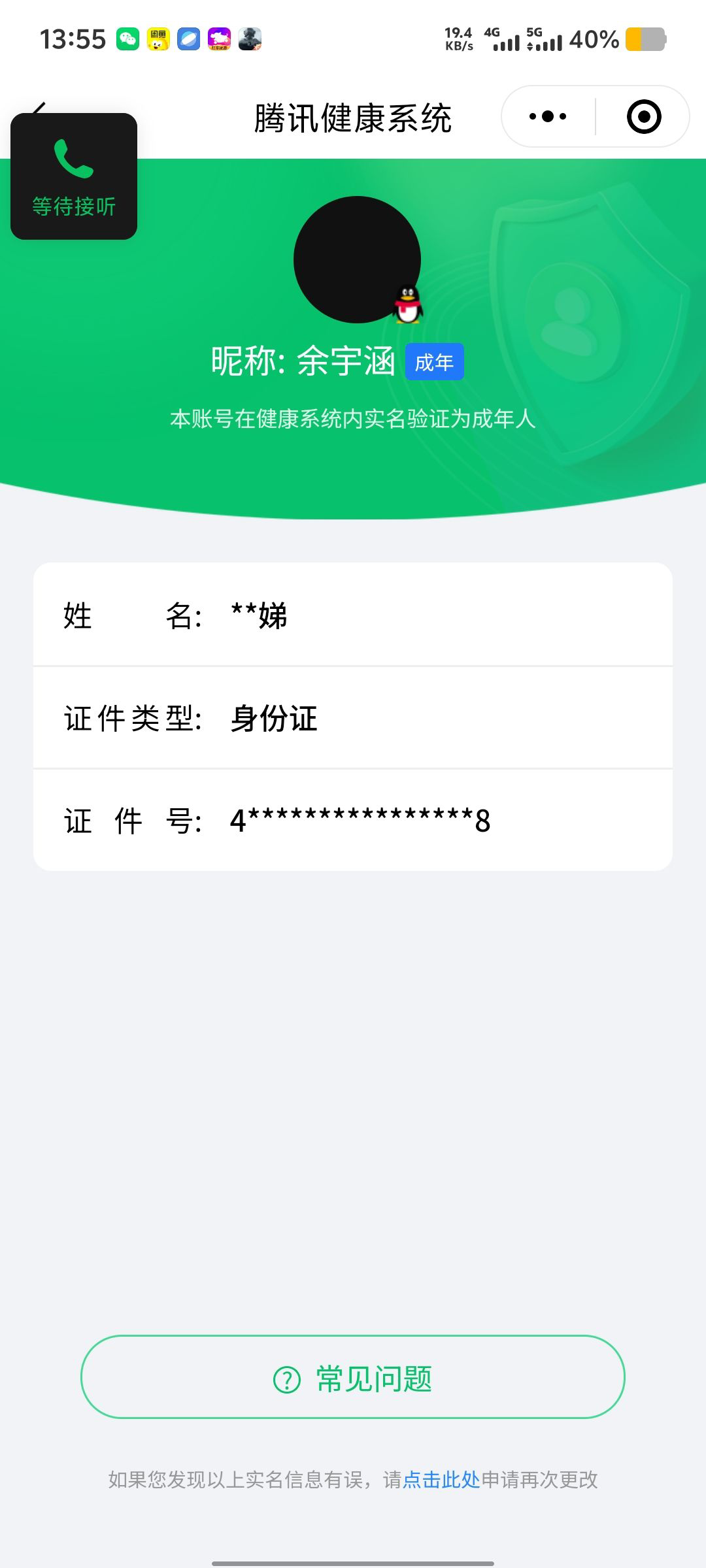
Task: Tap the 腾讯健康系统 title
Action: [353, 119]
